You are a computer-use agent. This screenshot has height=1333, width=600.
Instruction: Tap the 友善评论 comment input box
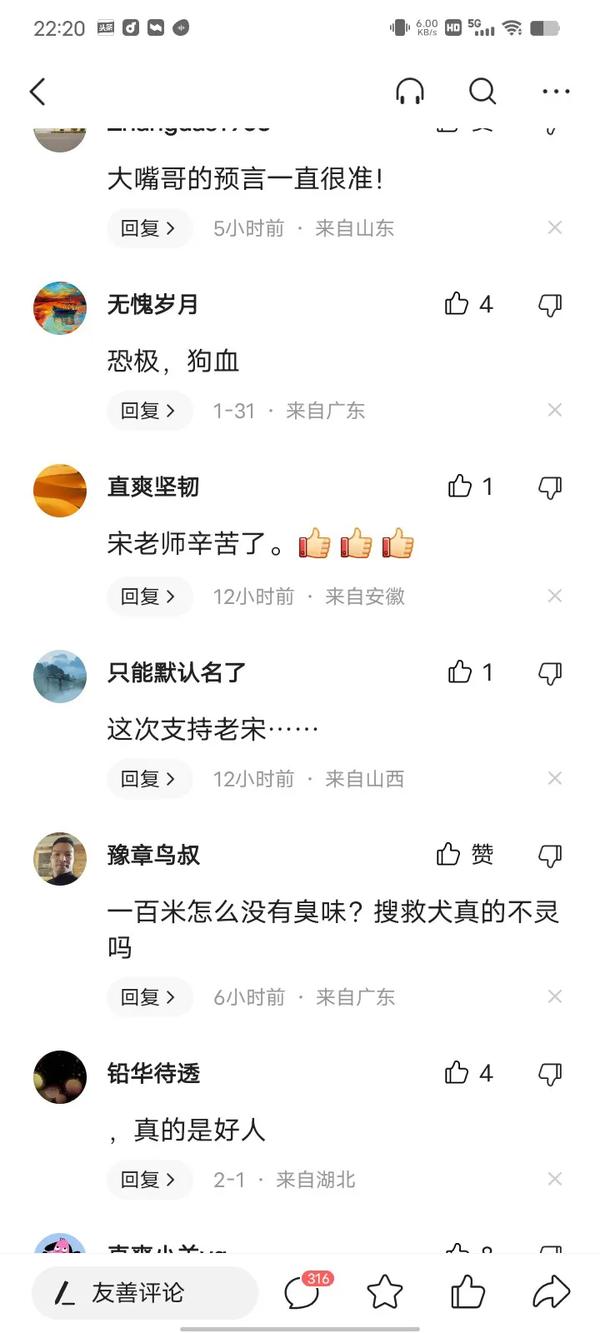point(145,1293)
